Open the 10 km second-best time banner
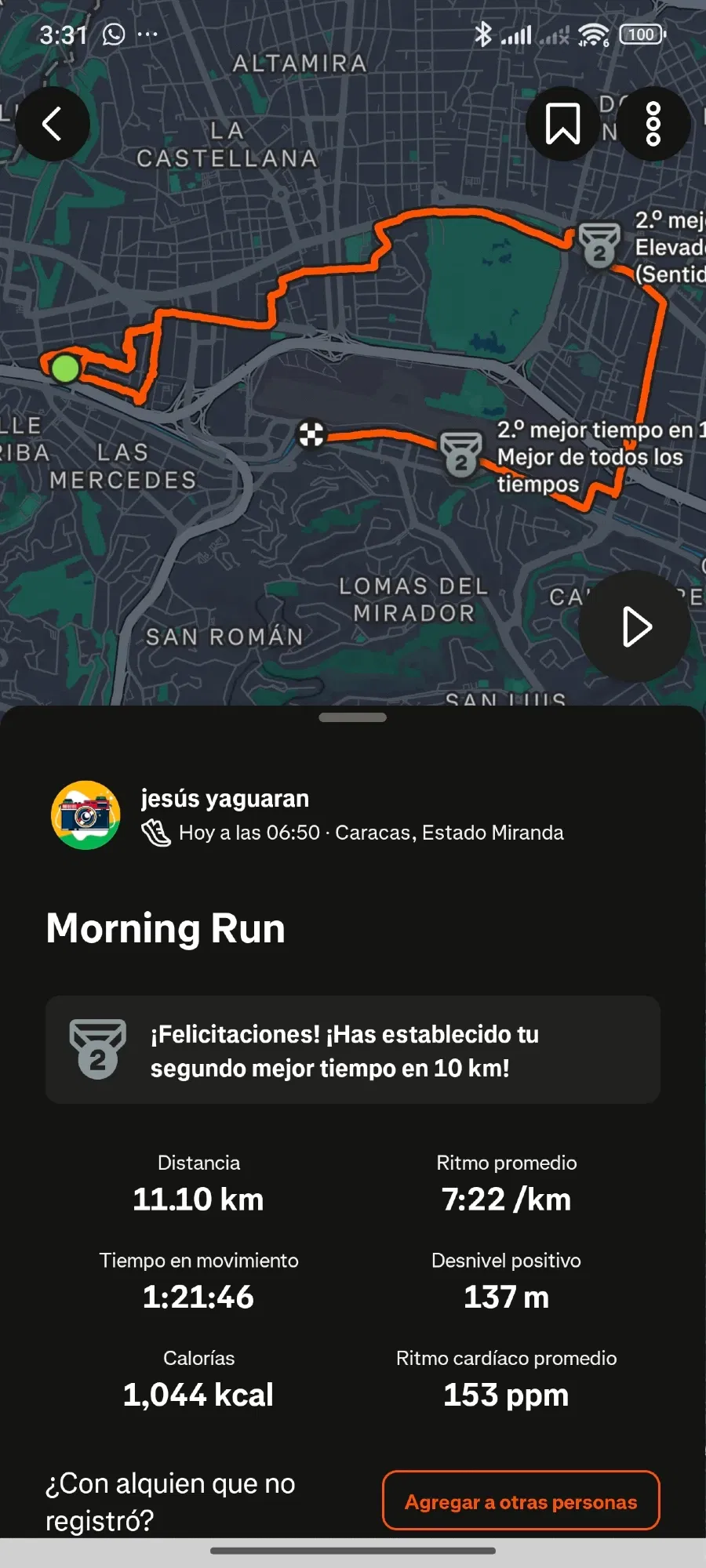Viewport: 706px width, 1568px height. pos(352,1050)
